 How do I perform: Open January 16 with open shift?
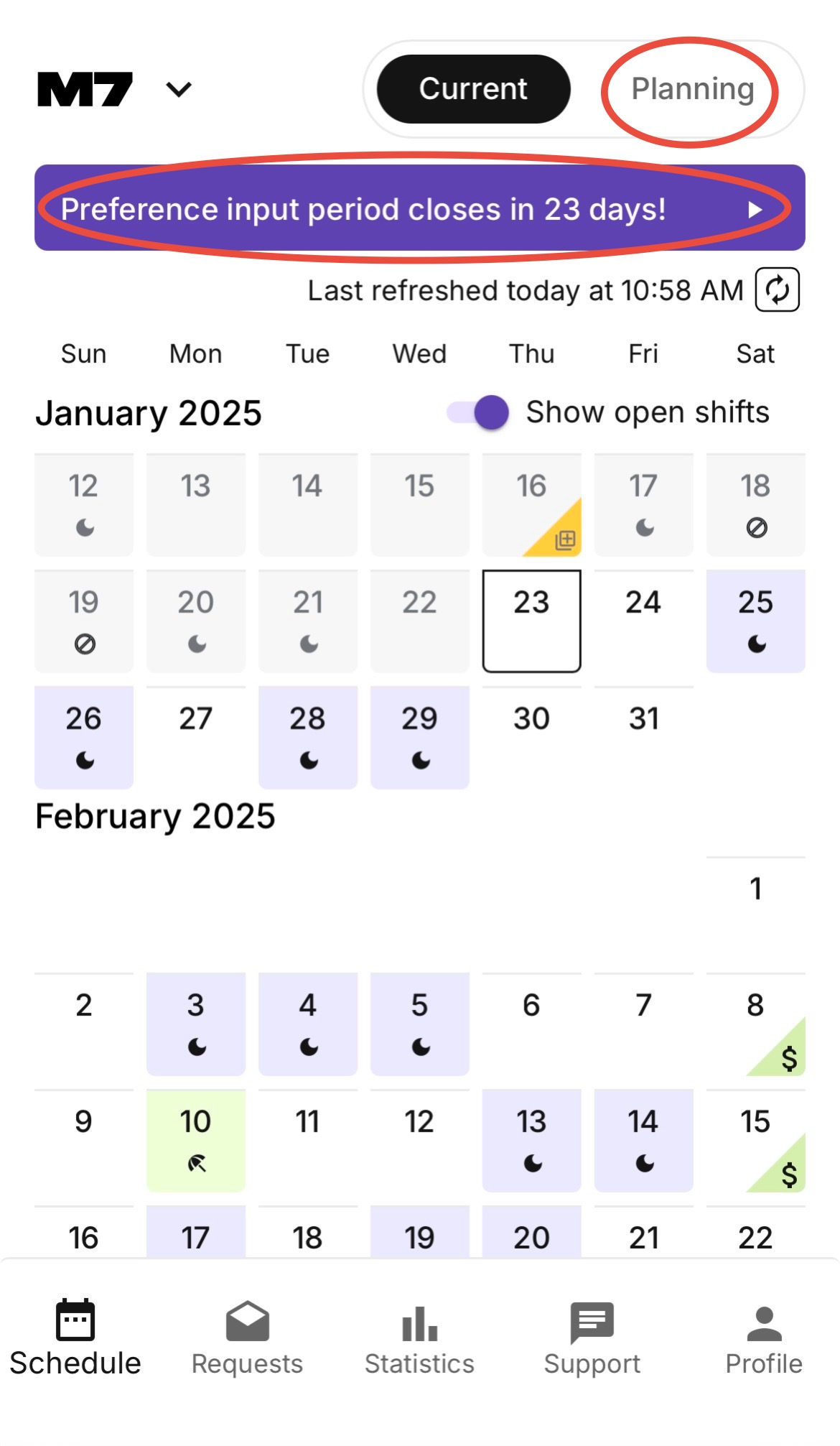(x=531, y=505)
